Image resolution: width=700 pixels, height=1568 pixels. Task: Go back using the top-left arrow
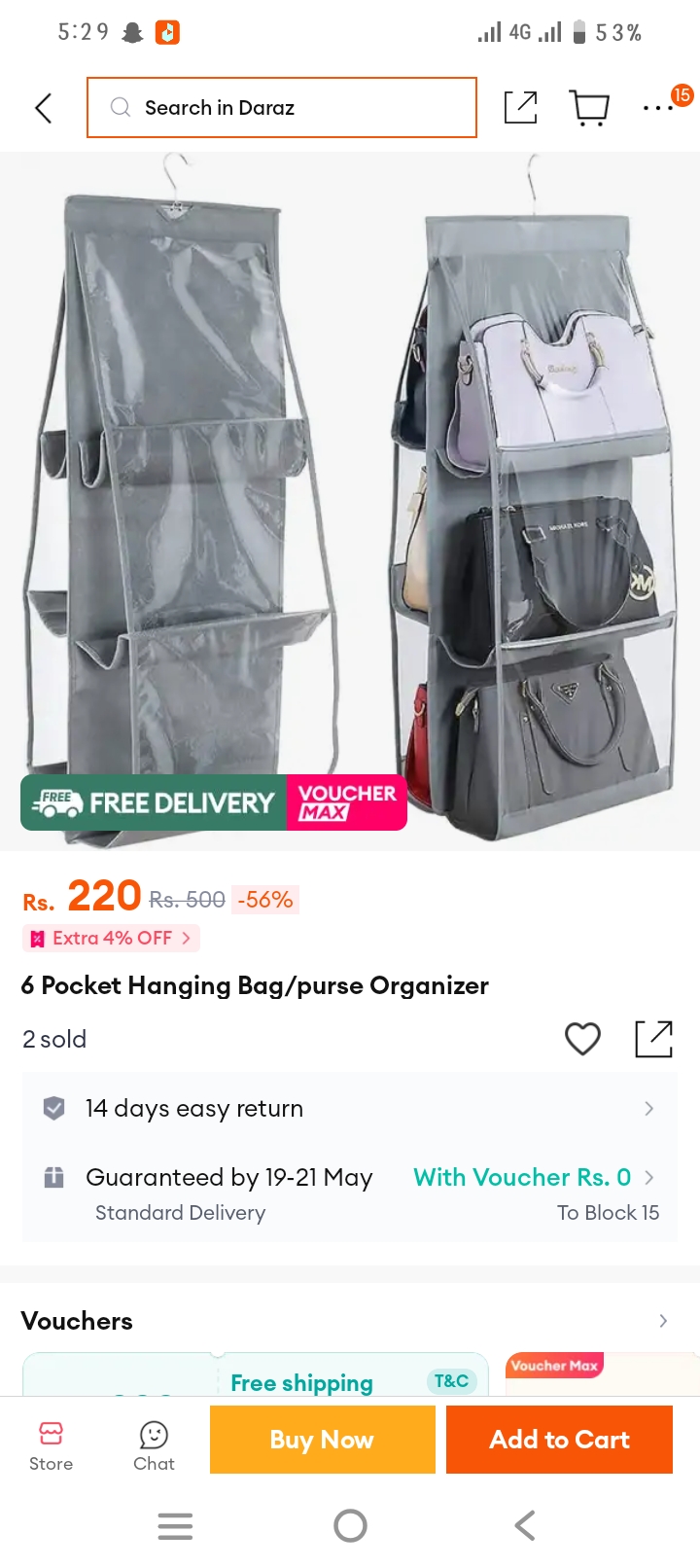coord(44,108)
